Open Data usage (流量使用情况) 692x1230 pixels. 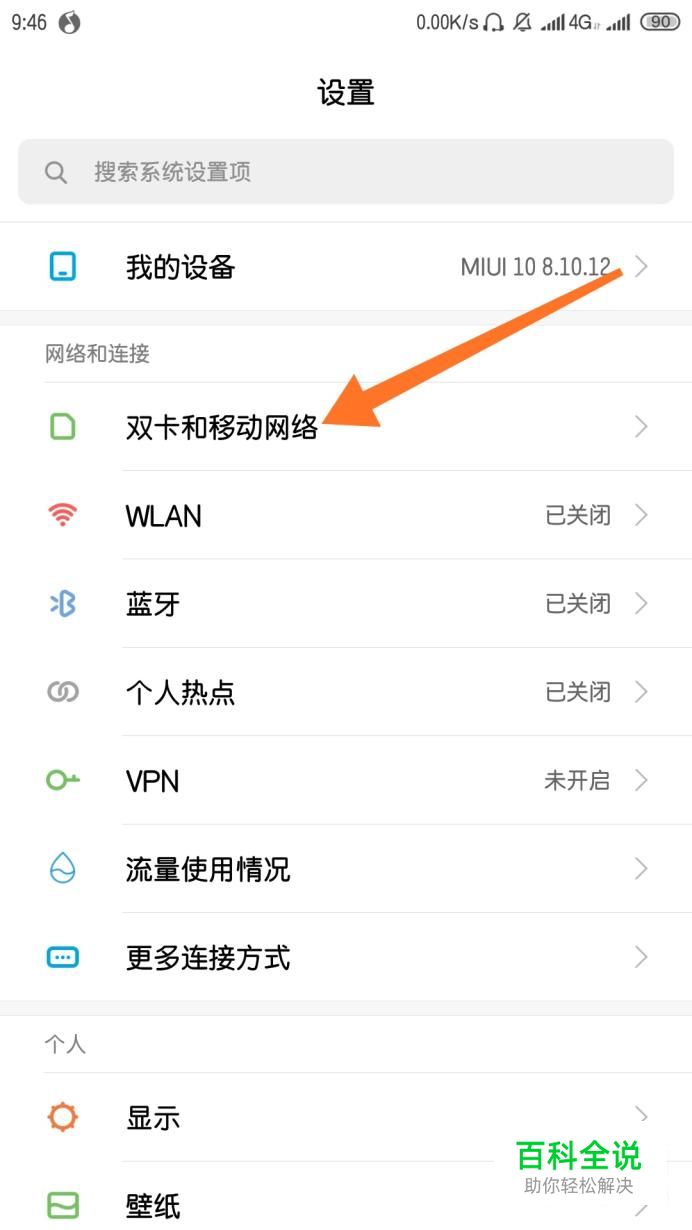click(x=345, y=868)
